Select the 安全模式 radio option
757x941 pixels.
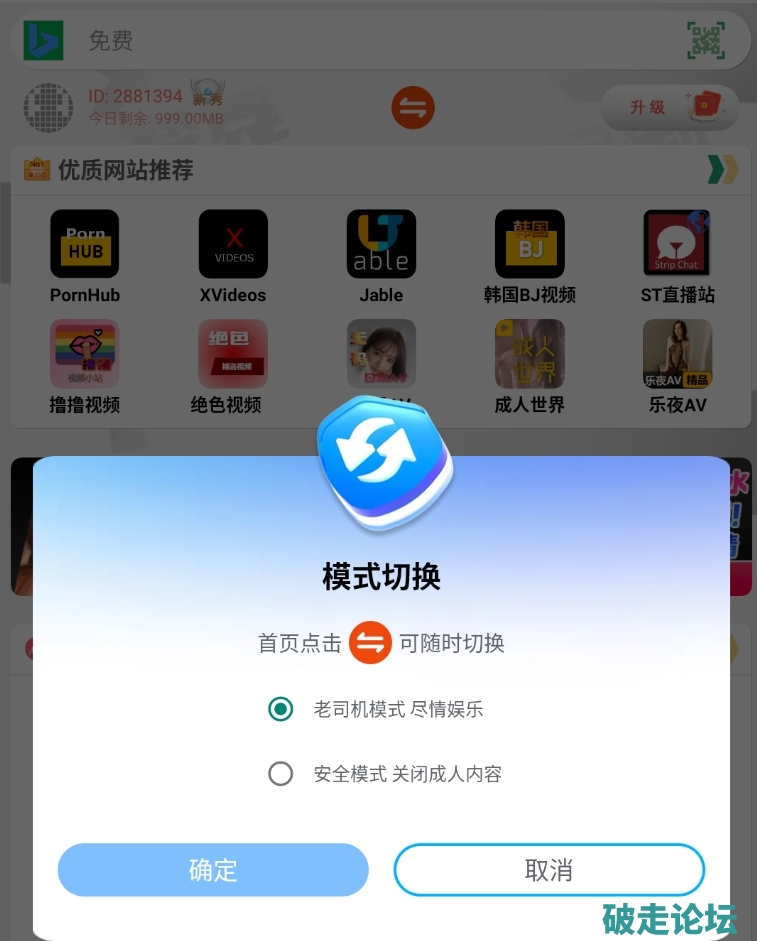pos(281,773)
